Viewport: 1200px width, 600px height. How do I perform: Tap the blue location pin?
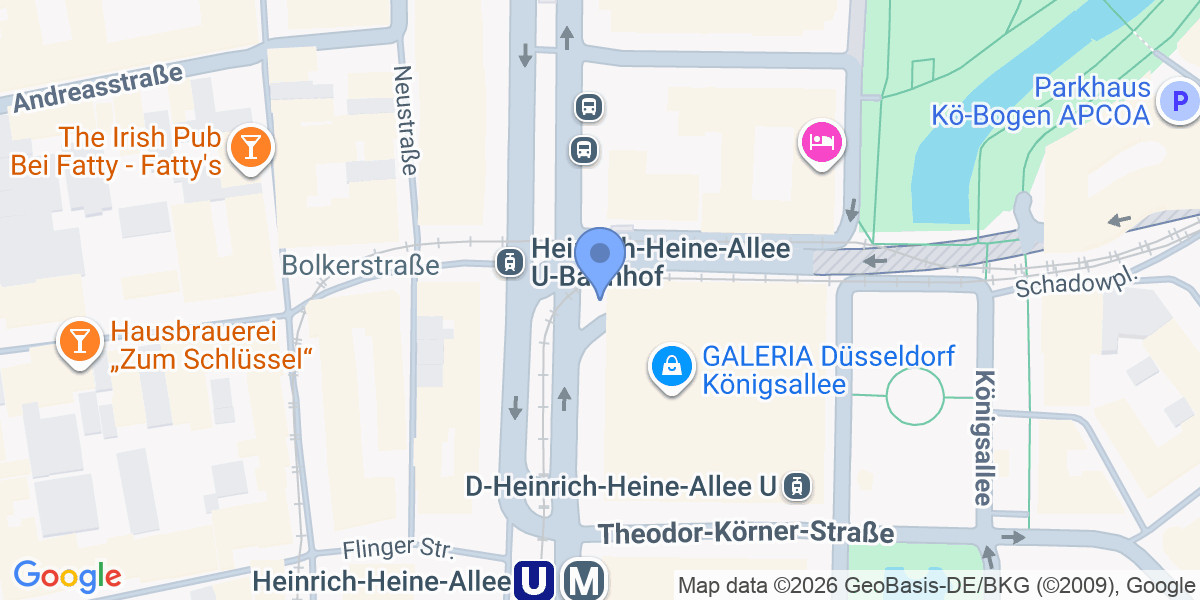pyautogui.click(x=601, y=258)
